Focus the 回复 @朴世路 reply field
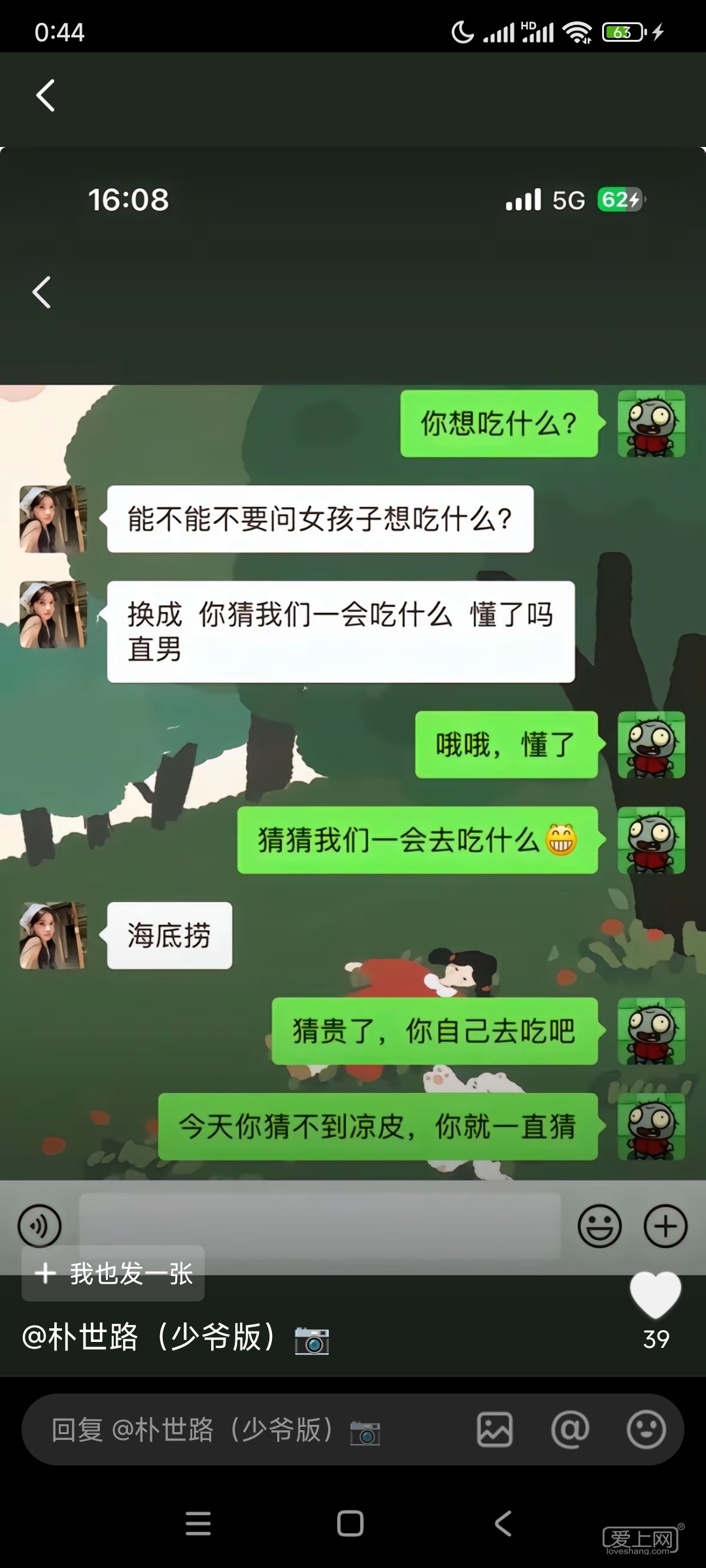This screenshot has width=706, height=1568. click(216, 1429)
